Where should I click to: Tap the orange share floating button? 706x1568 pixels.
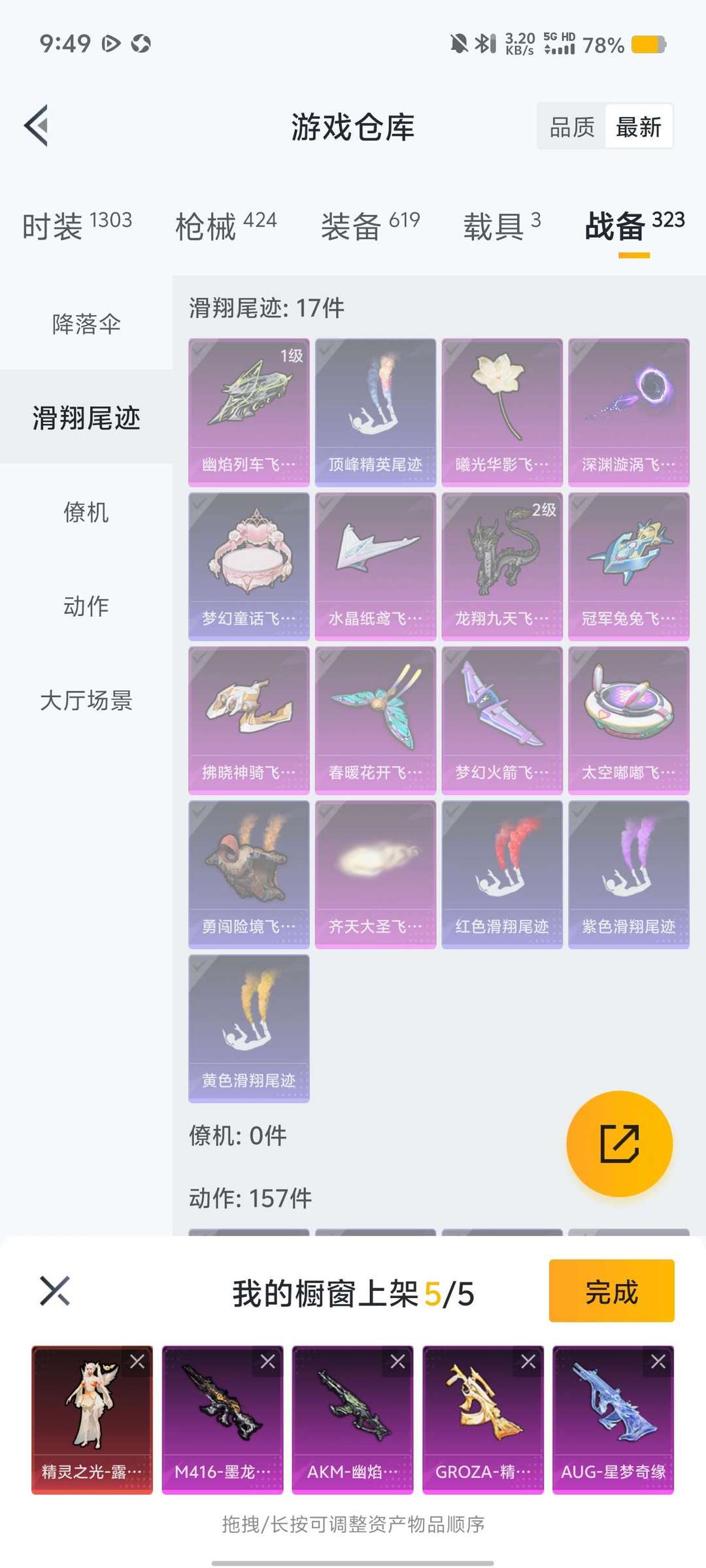[619, 1143]
